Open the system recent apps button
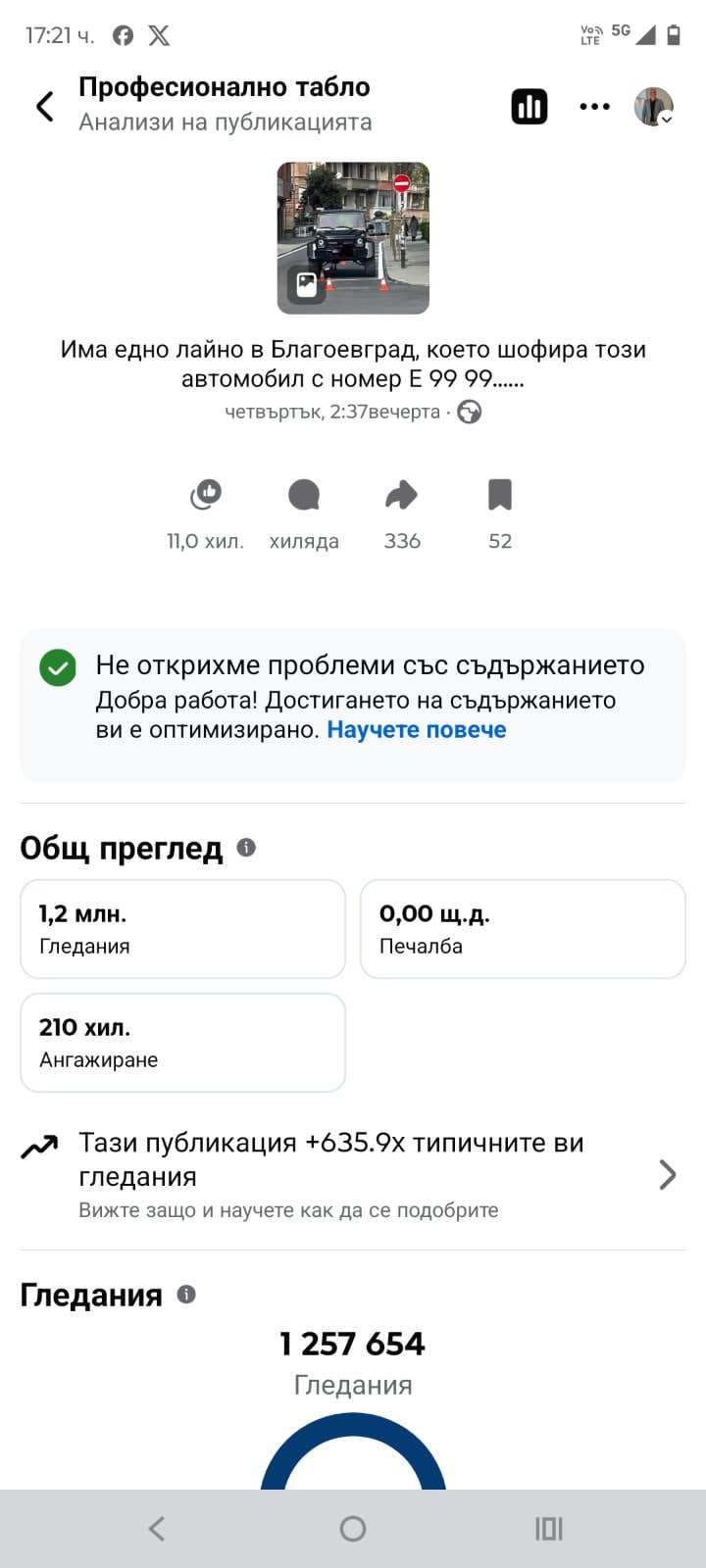This screenshot has width=706, height=1568. pyautogui.click(x=548, y=1529)
